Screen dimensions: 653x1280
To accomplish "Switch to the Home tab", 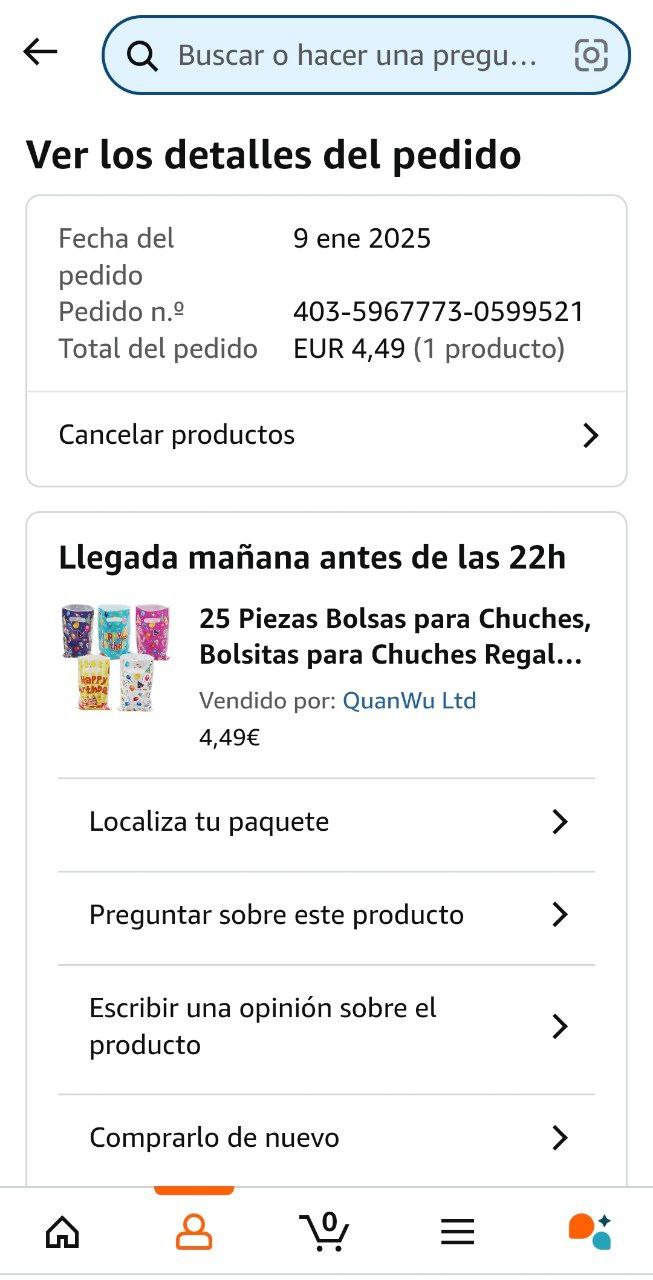I will pos(62,1232).
